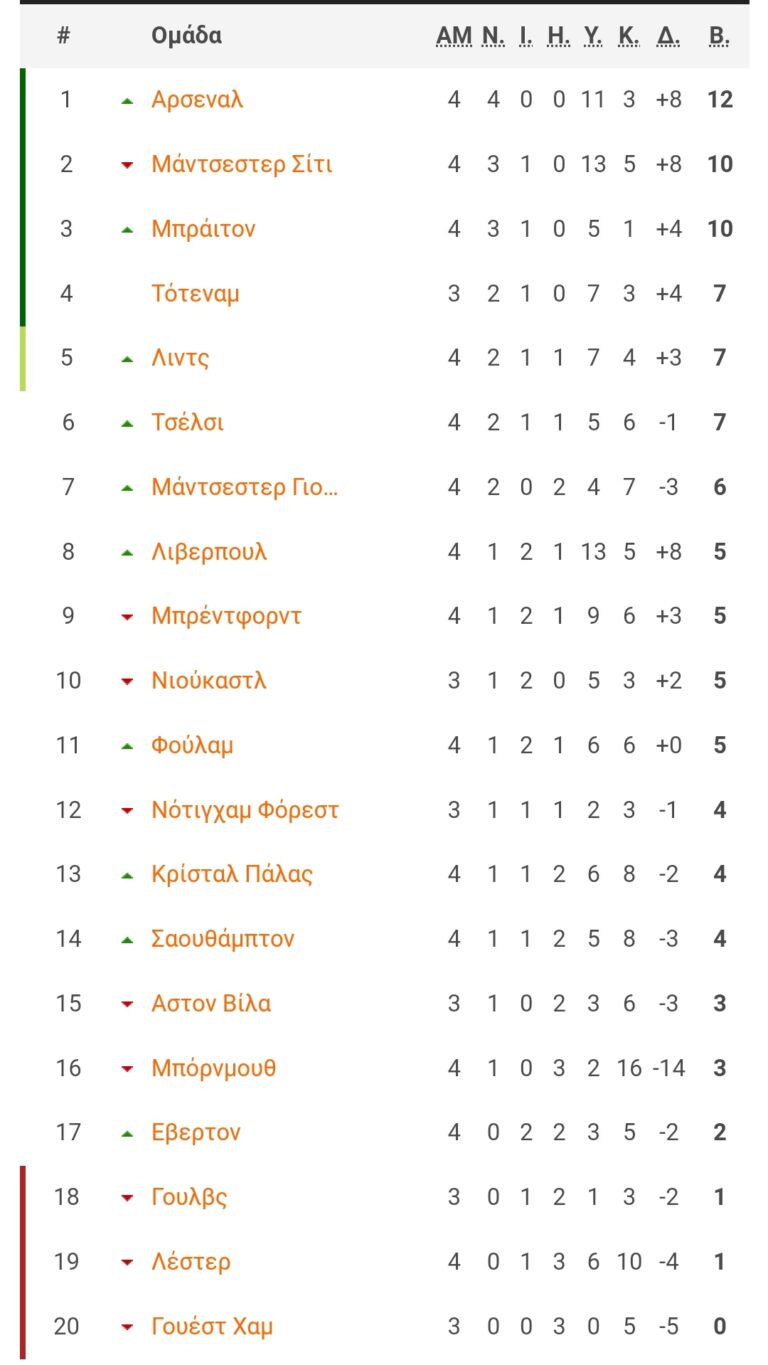Go to the Φούλαμ team page
Viewport: 768px width, 1365px height.
coord(192,745)
